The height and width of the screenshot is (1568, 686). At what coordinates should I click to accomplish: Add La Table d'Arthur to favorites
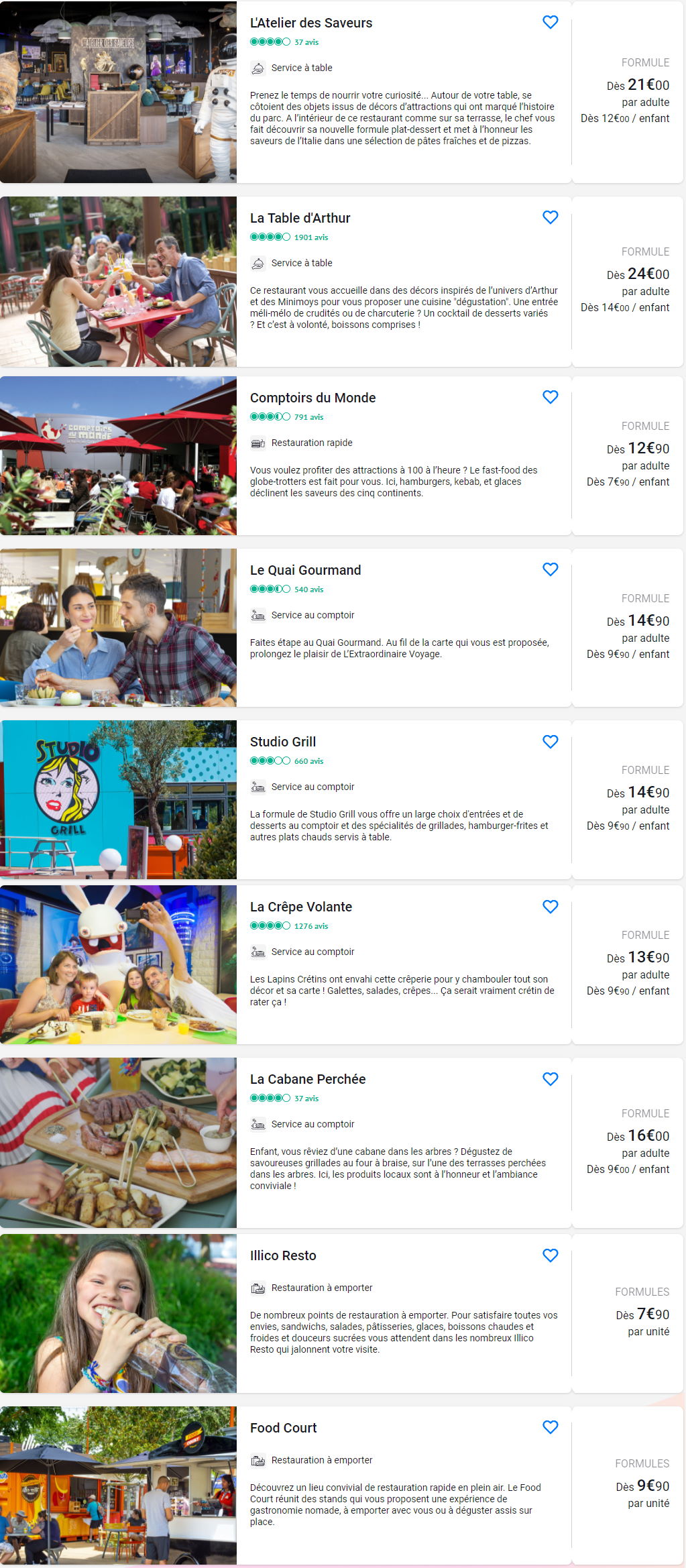click(550, 217)
